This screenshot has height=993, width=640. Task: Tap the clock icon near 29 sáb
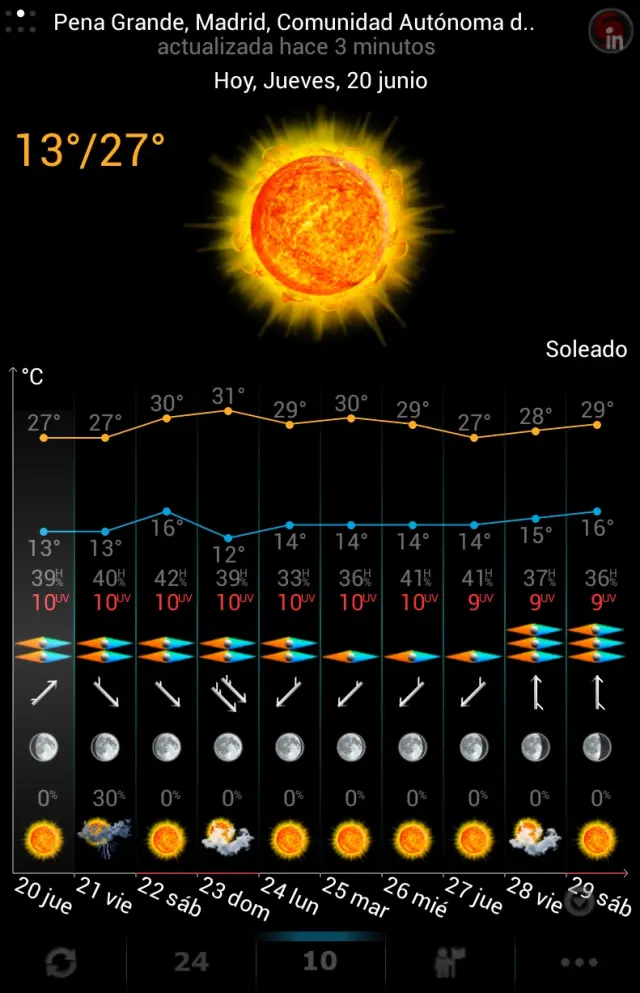579,903
